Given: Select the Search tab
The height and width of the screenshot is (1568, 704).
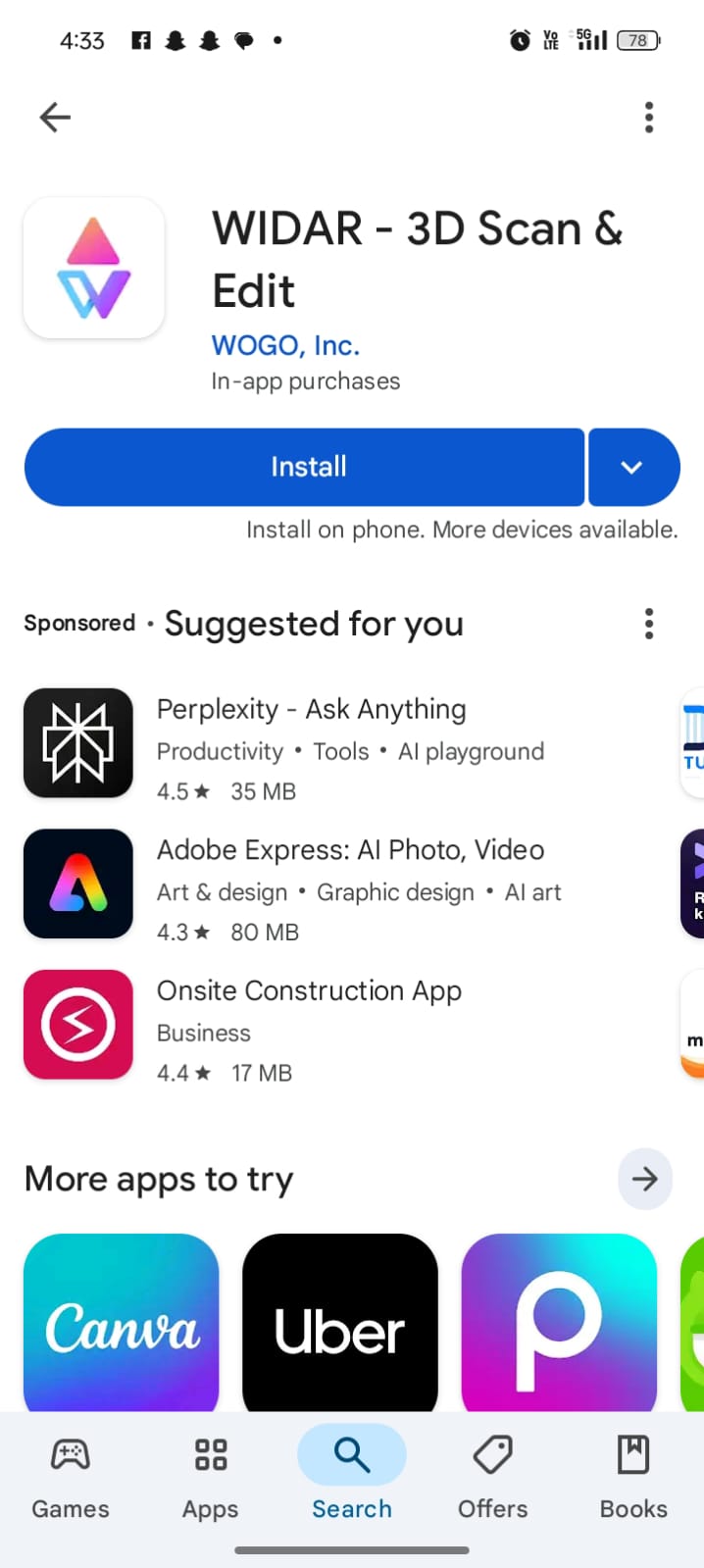Looking at the screenshot, I should point(352,1478).
